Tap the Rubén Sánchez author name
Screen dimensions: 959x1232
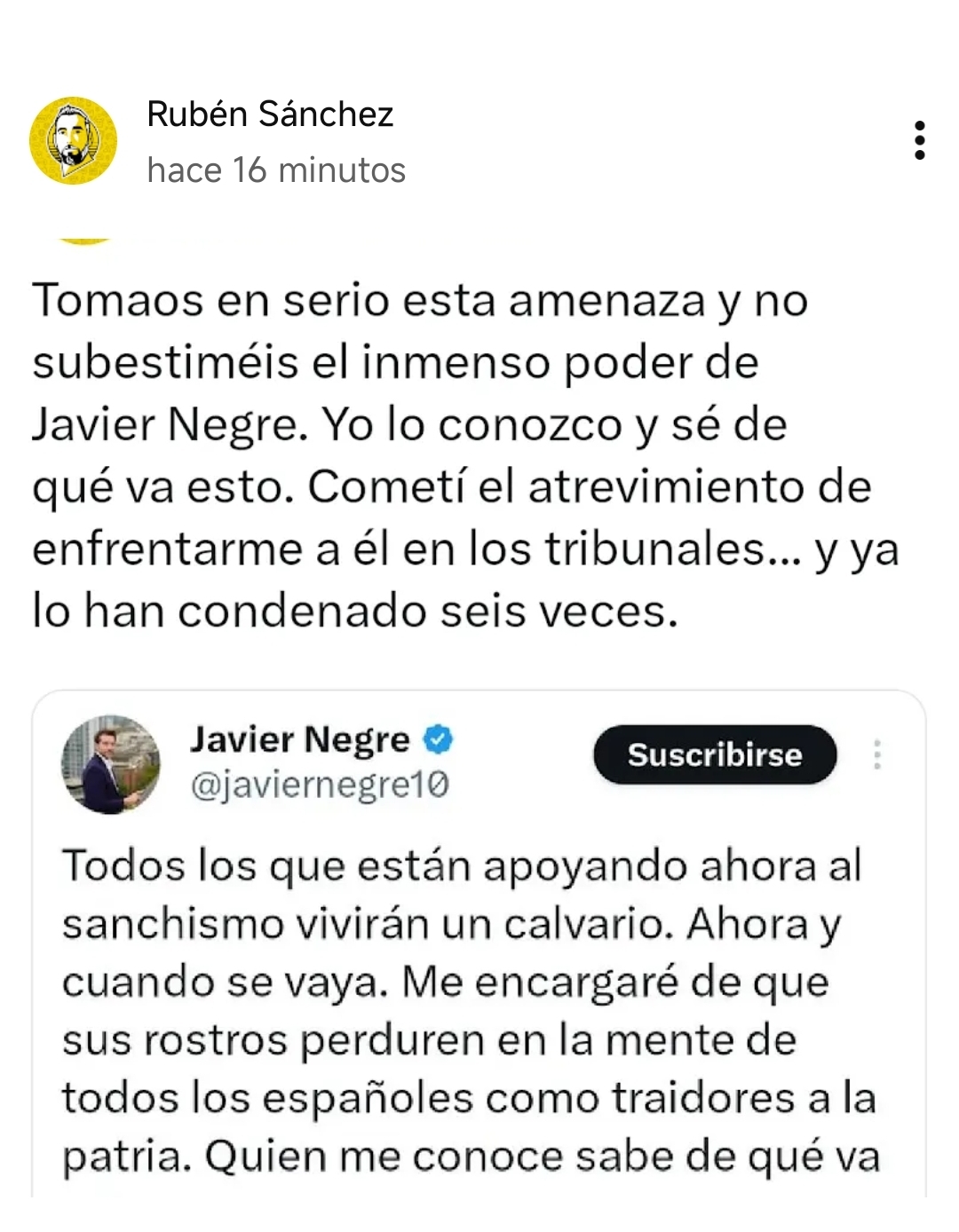coord(270,115)
